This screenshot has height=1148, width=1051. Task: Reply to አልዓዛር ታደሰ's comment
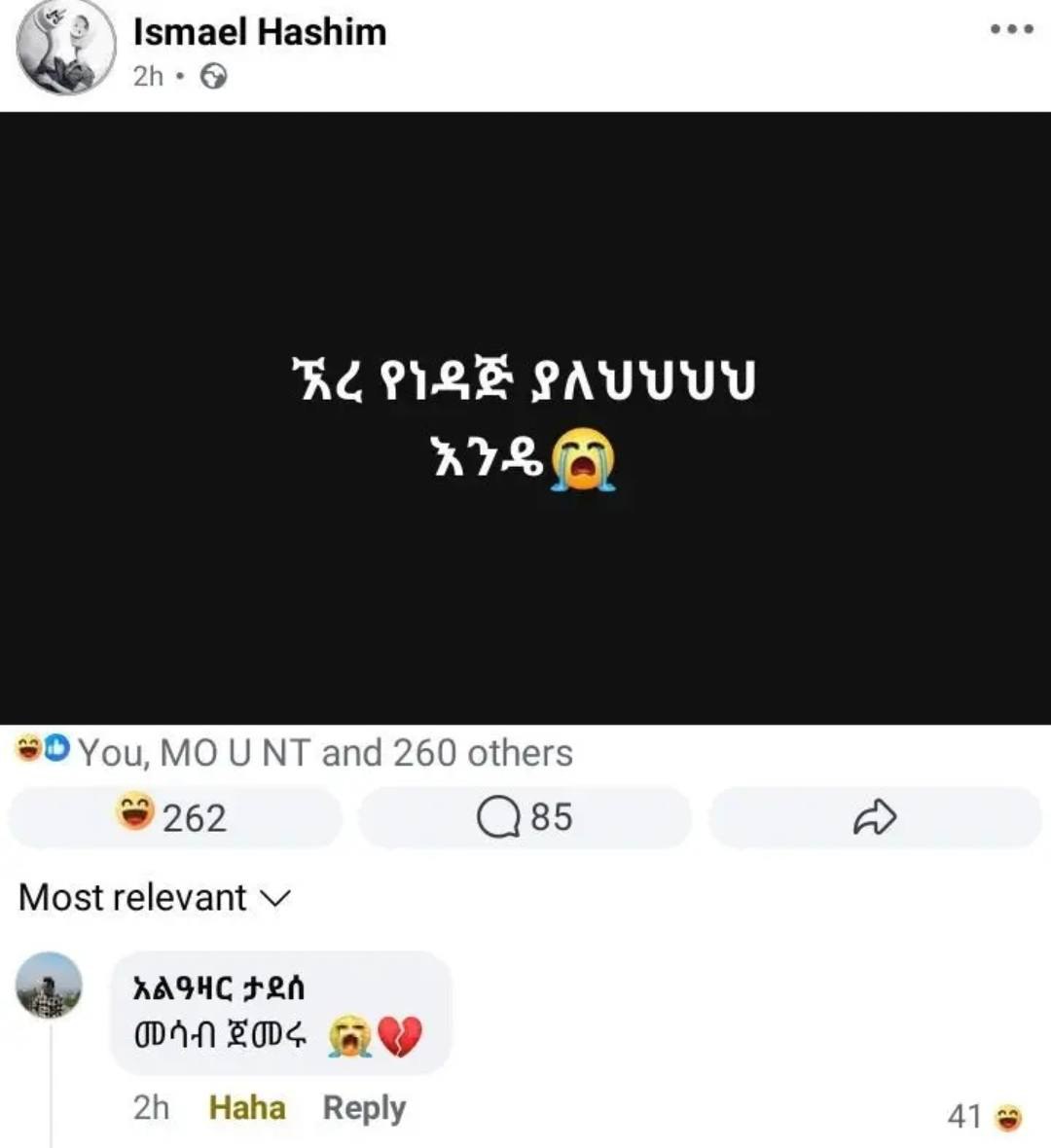click(x=364, y=1108)
